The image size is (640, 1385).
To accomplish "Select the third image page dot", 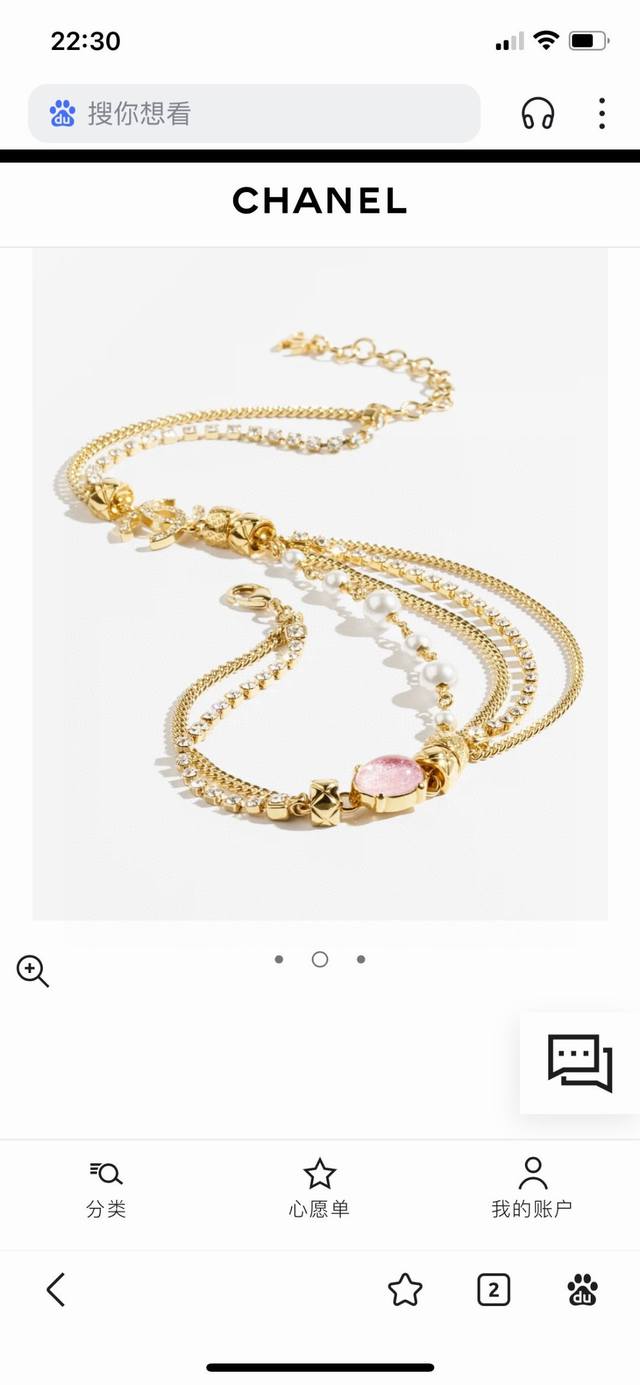I will (x=361, y=959).
